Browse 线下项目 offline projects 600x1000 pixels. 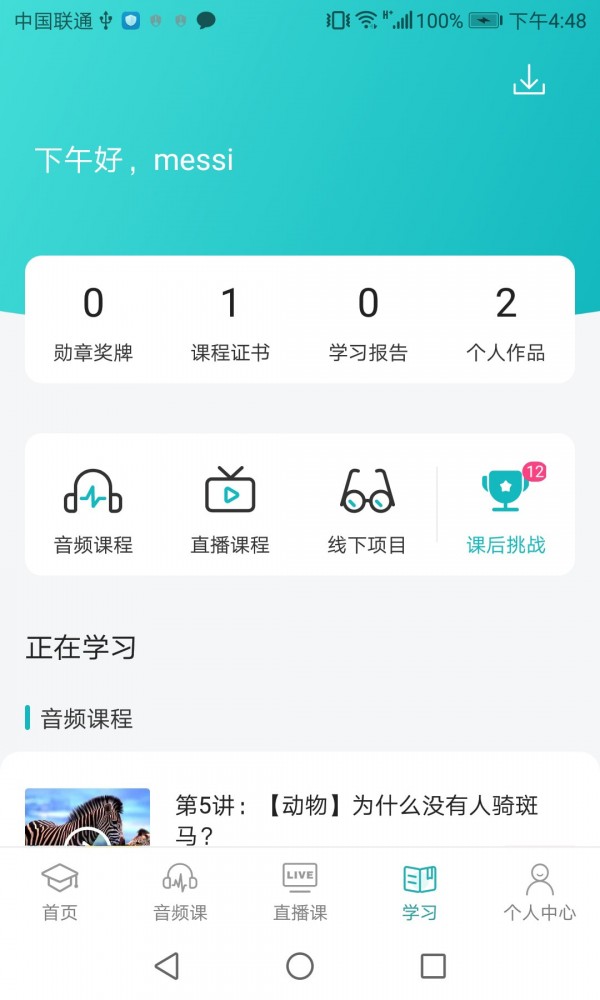367,510
